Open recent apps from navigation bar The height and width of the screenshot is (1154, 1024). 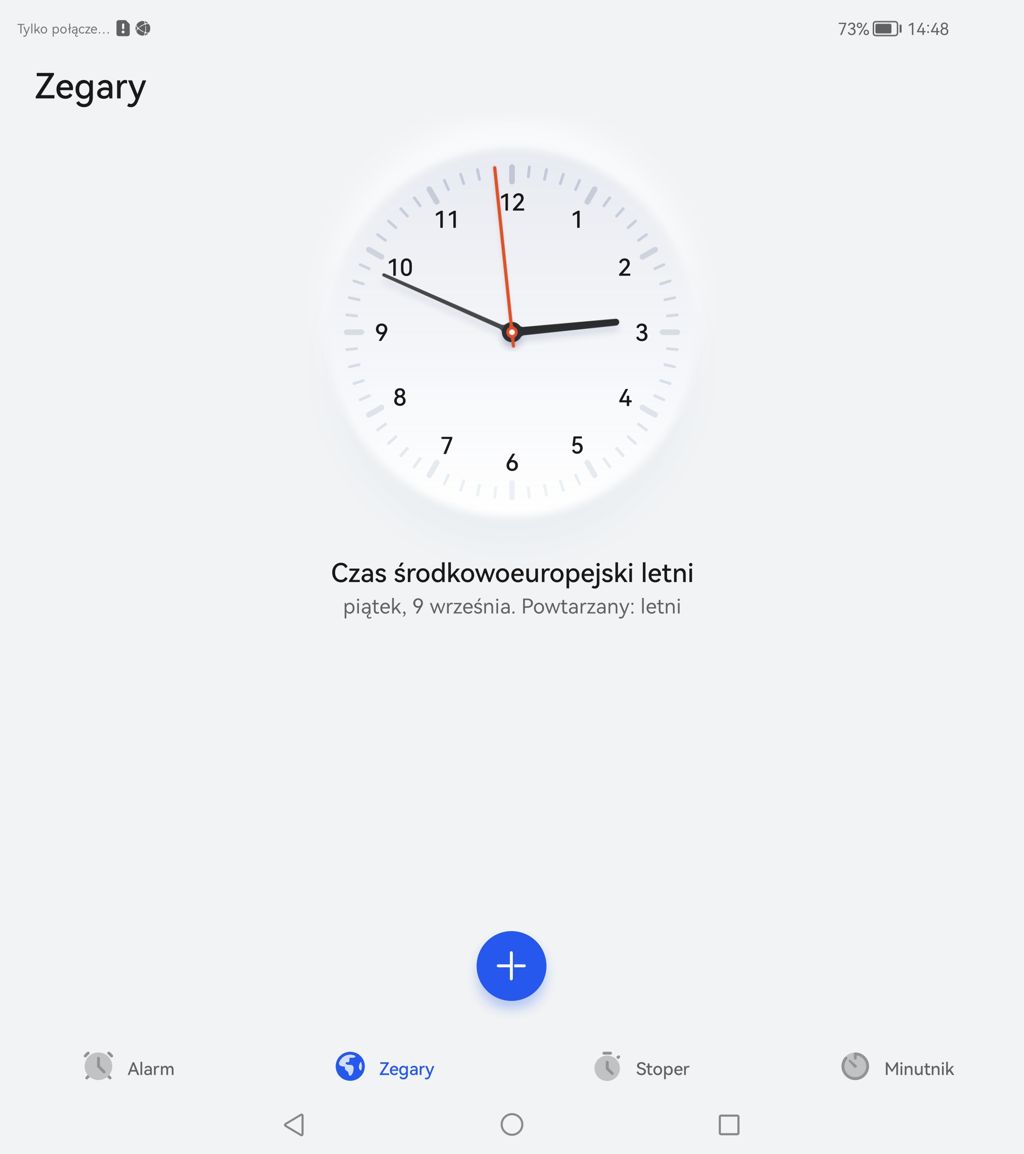click(x=729, y=1125)
